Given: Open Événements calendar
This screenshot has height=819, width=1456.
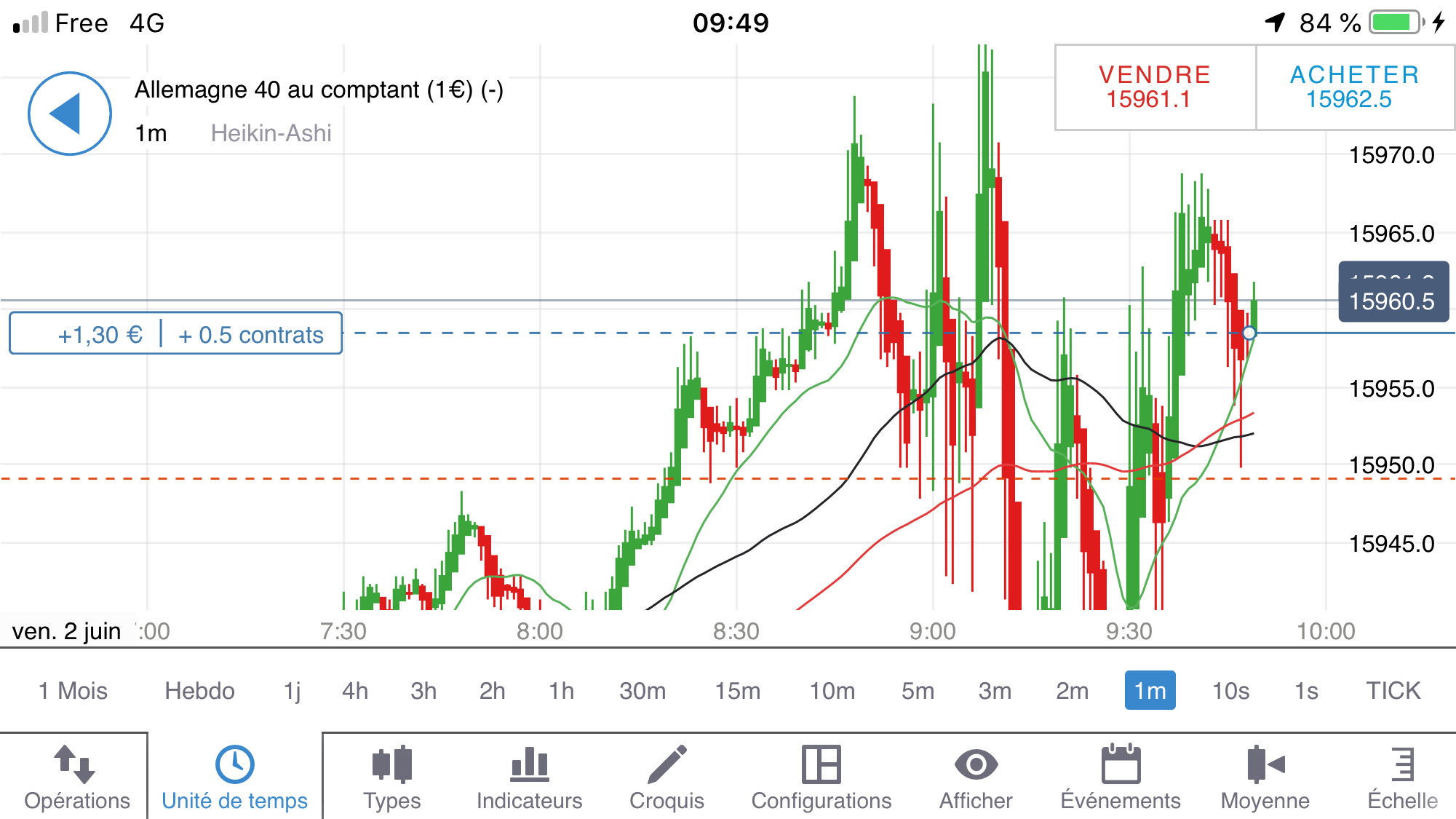Looking at the screenshot, I should click(x=1120, y=777).
